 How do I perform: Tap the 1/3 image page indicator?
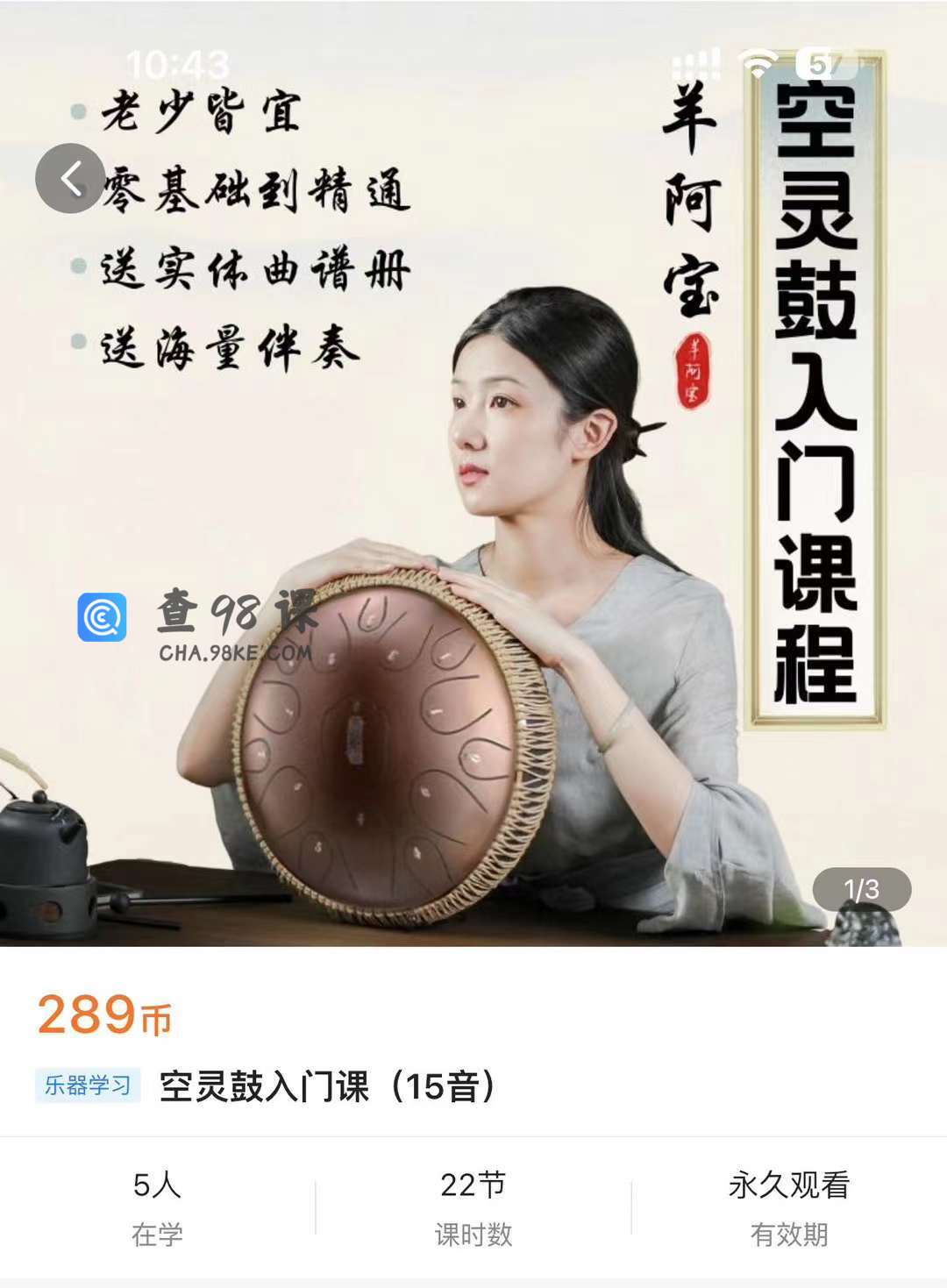[x=861, y=889]
